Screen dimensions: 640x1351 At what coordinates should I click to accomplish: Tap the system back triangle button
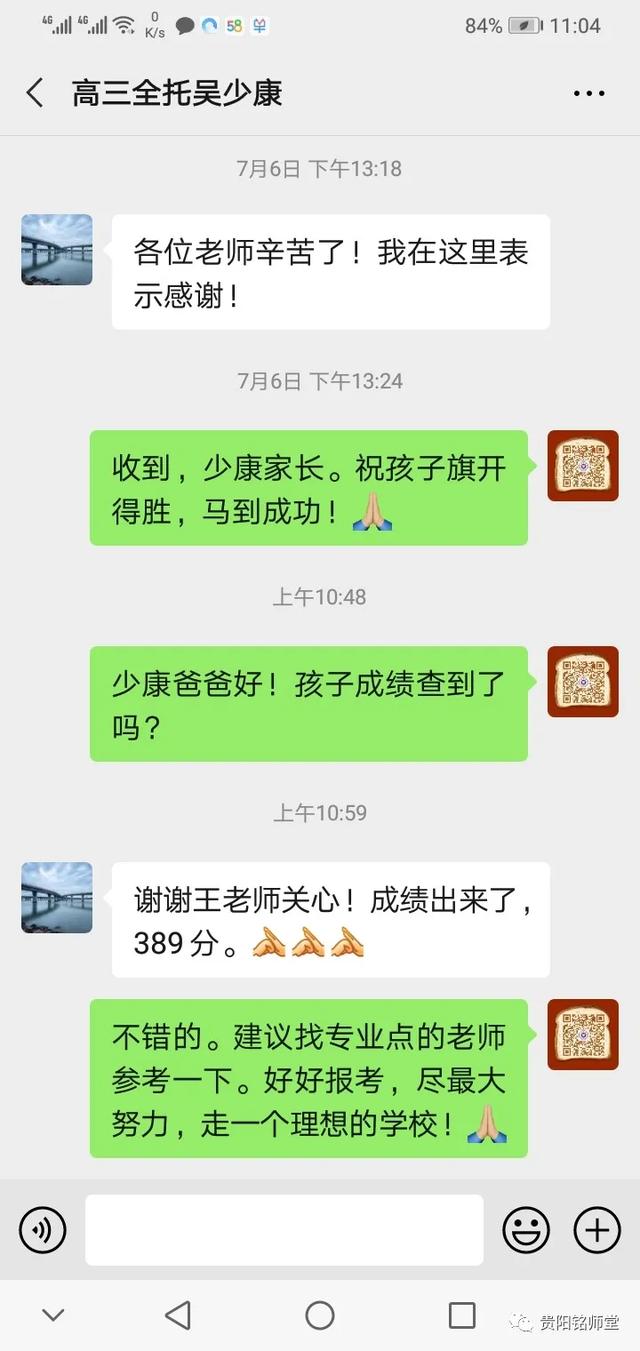pos(178,1315)
